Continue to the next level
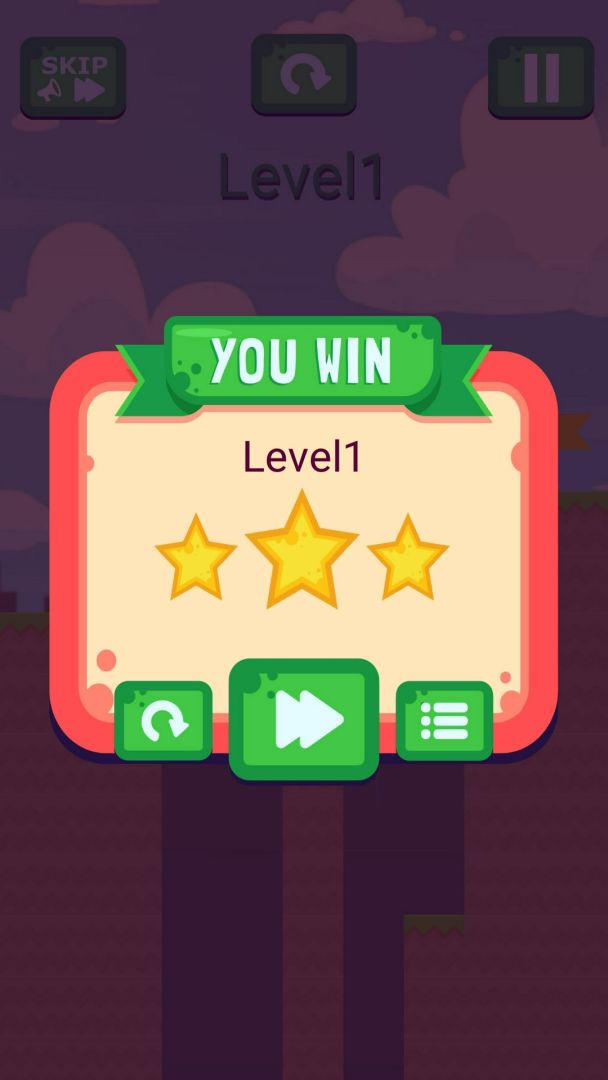The height and width of the screenshot is (1080, 608). click(304, 719)
